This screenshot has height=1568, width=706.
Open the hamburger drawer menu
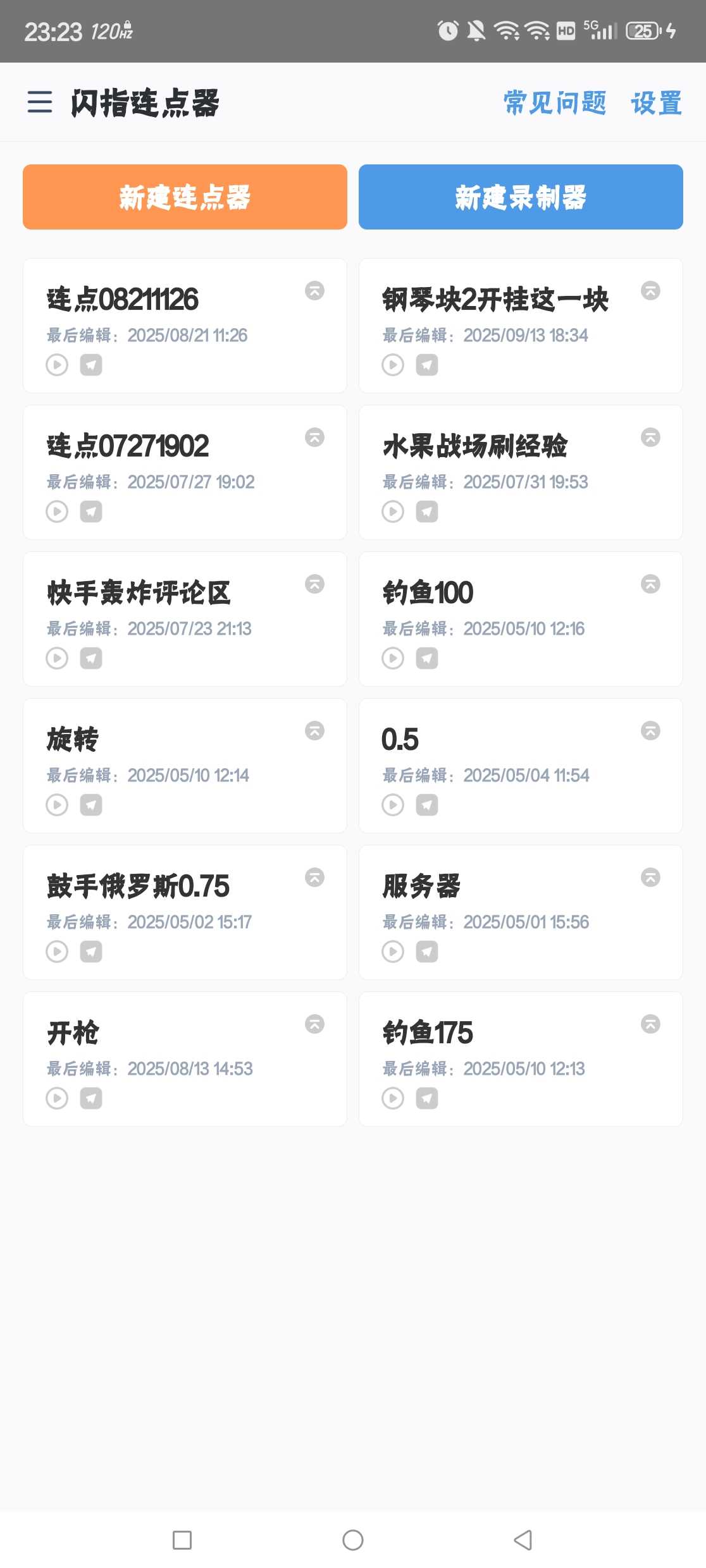(40, 102)
